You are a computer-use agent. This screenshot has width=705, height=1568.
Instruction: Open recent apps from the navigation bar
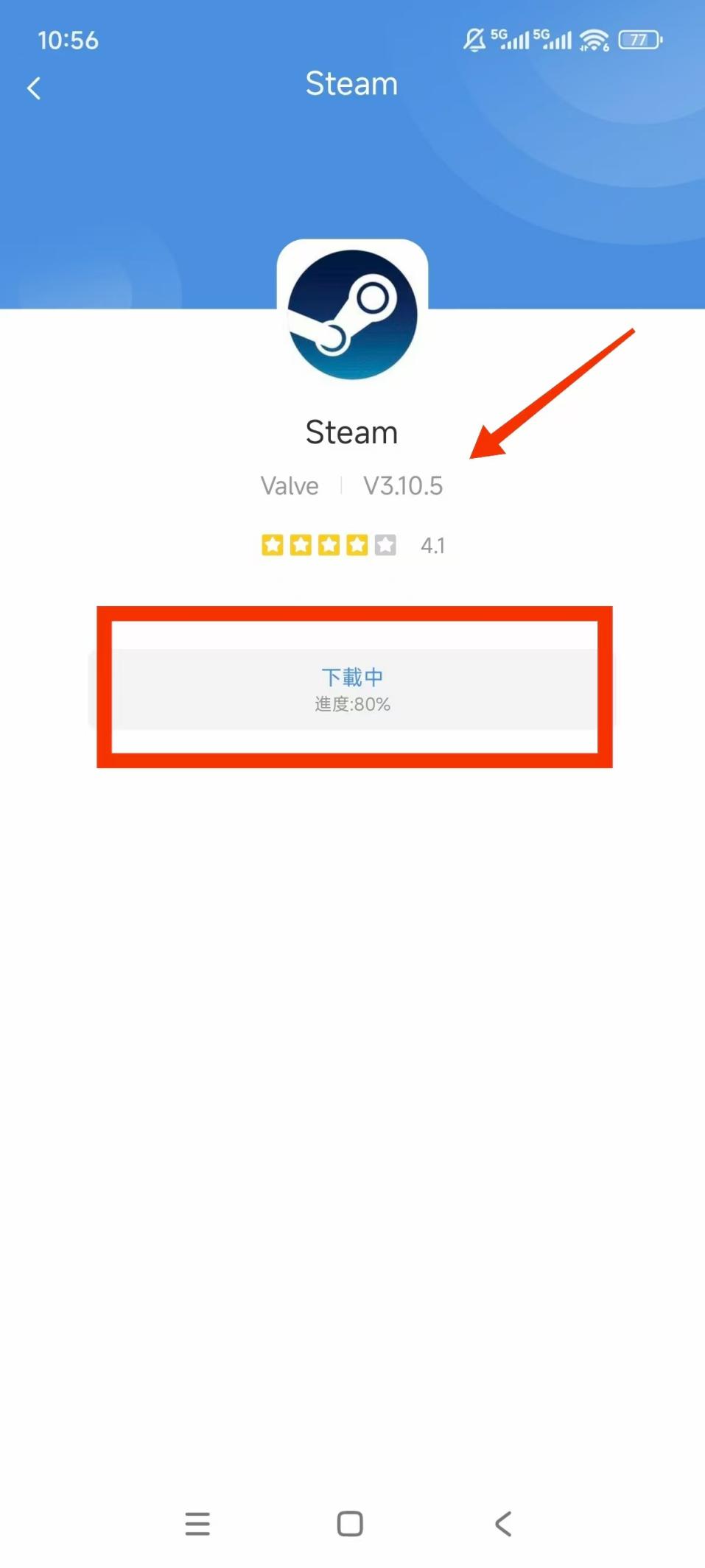point(197,1524)
